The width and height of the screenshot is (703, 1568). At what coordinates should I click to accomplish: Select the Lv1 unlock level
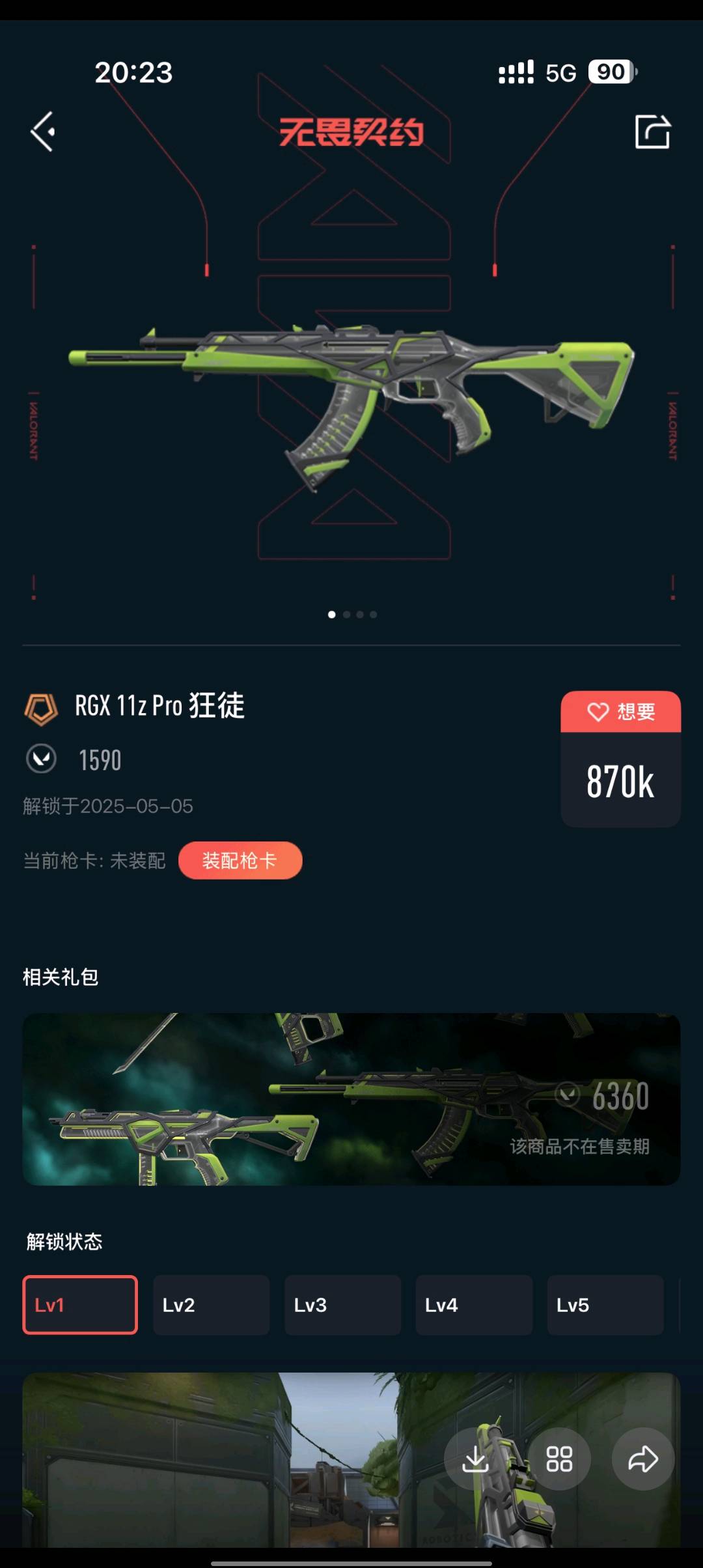(80, 1304)
